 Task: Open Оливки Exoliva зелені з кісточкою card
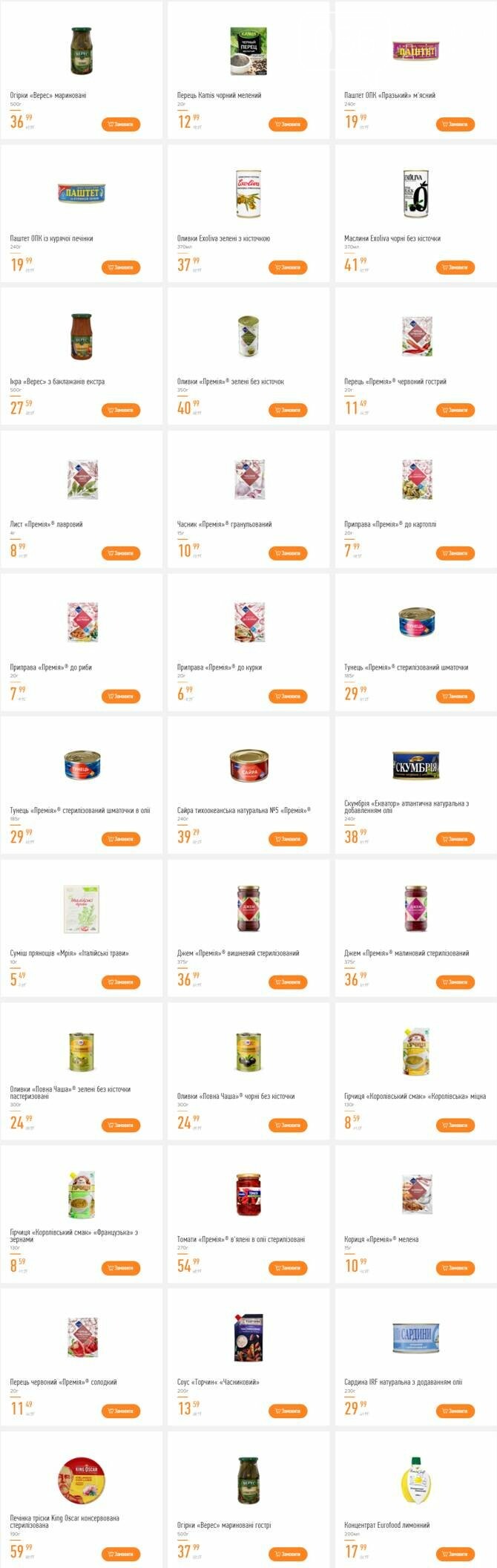point(249,195)
